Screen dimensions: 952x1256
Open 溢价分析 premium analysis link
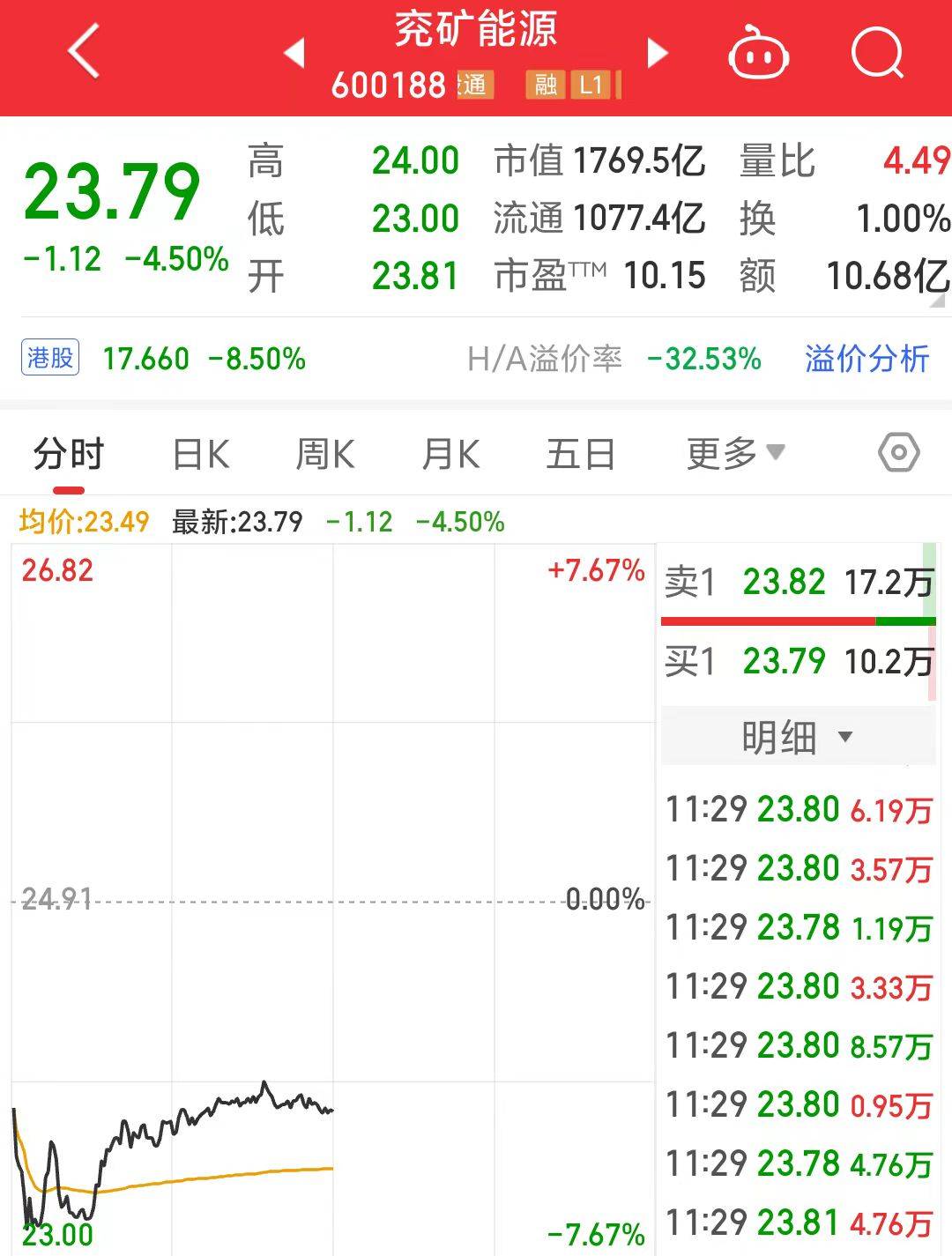[x=866, y=359]
